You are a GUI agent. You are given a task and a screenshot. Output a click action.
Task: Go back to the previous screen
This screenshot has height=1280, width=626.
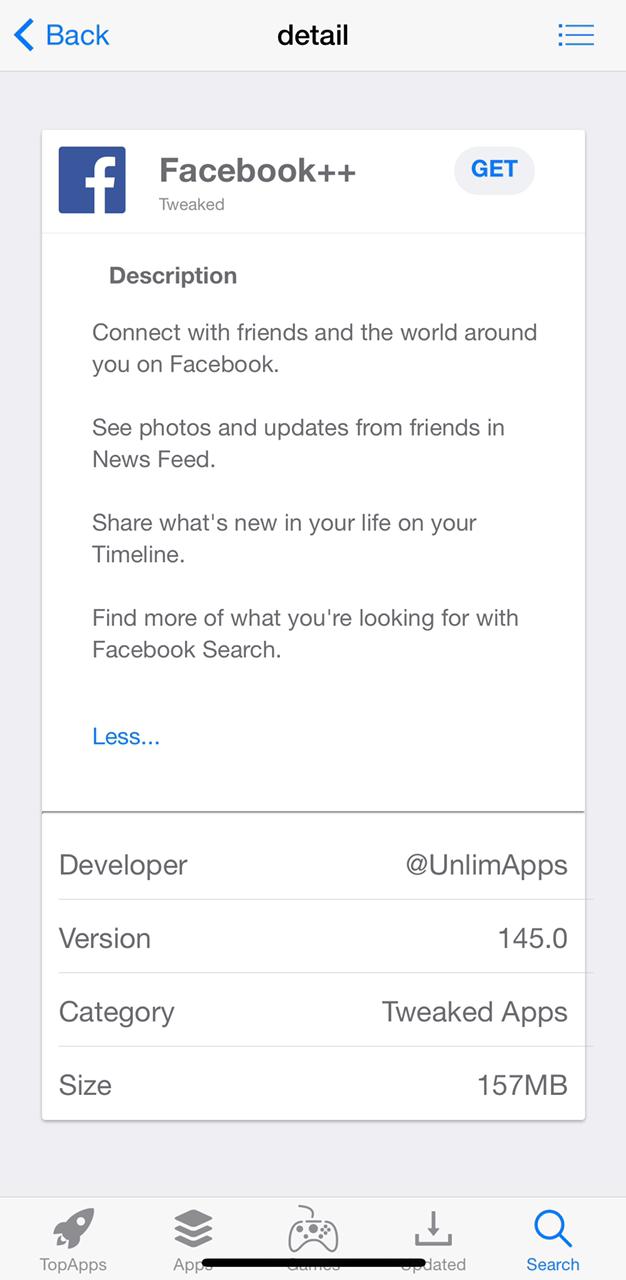coord(62,35)
